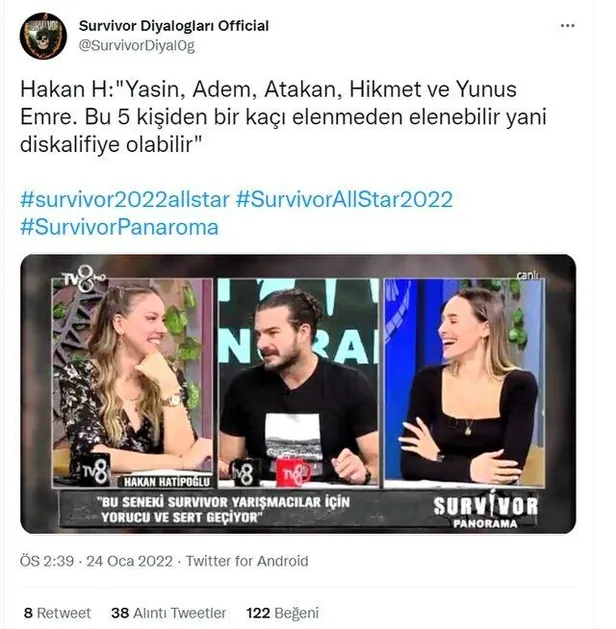Open the #SurvivorAllStar2022 hashtag
This screenshot has height=629, width=616.
tap(344, 199)
